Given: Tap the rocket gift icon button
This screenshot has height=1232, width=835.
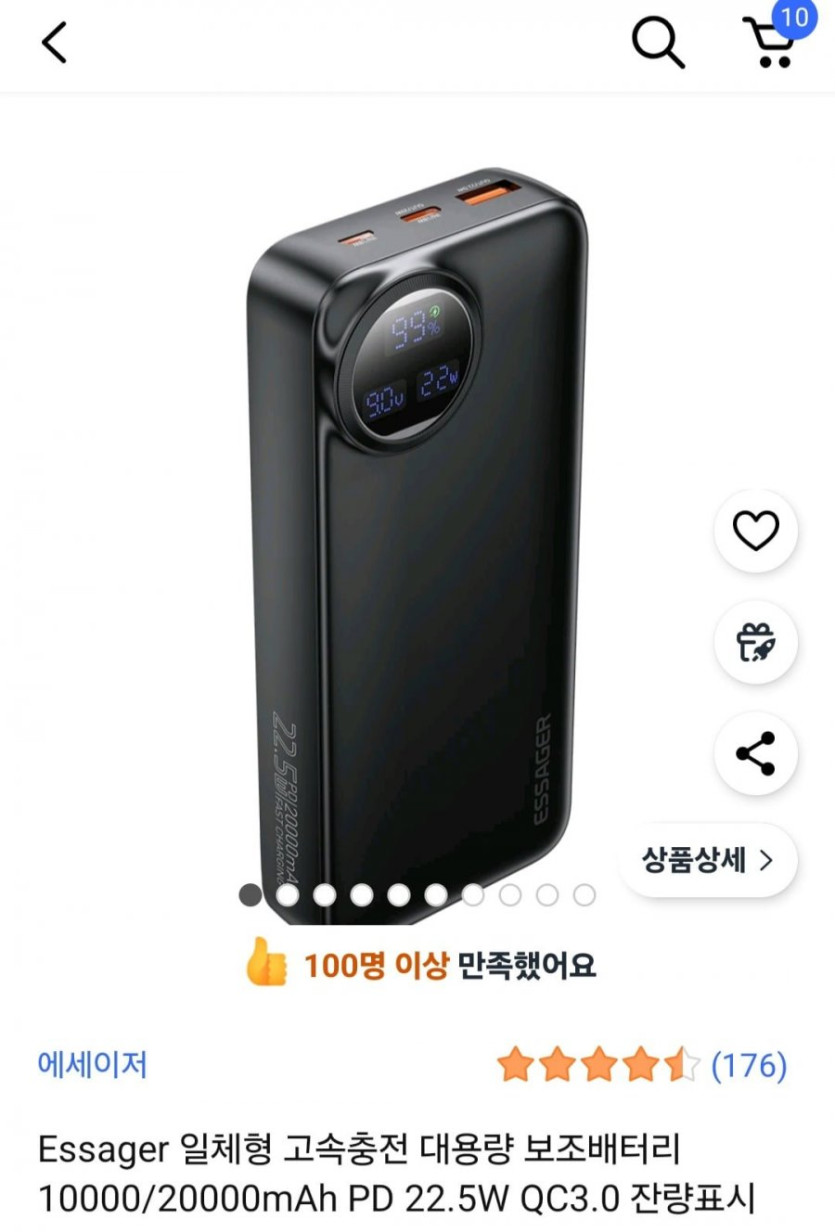Looking at the screenshot, I should tap(755, 642).
